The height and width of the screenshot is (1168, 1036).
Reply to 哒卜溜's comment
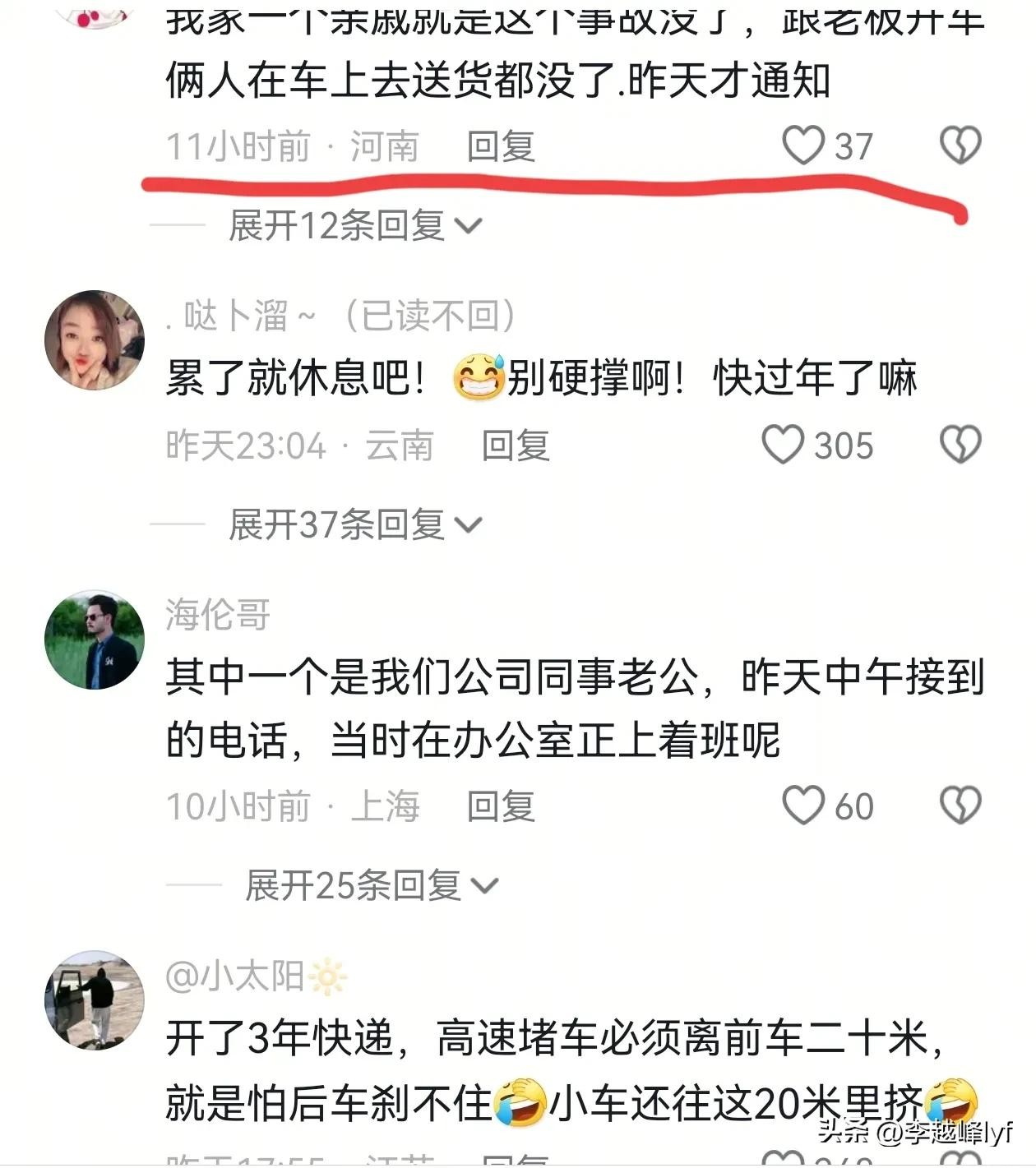click(515, 446)
